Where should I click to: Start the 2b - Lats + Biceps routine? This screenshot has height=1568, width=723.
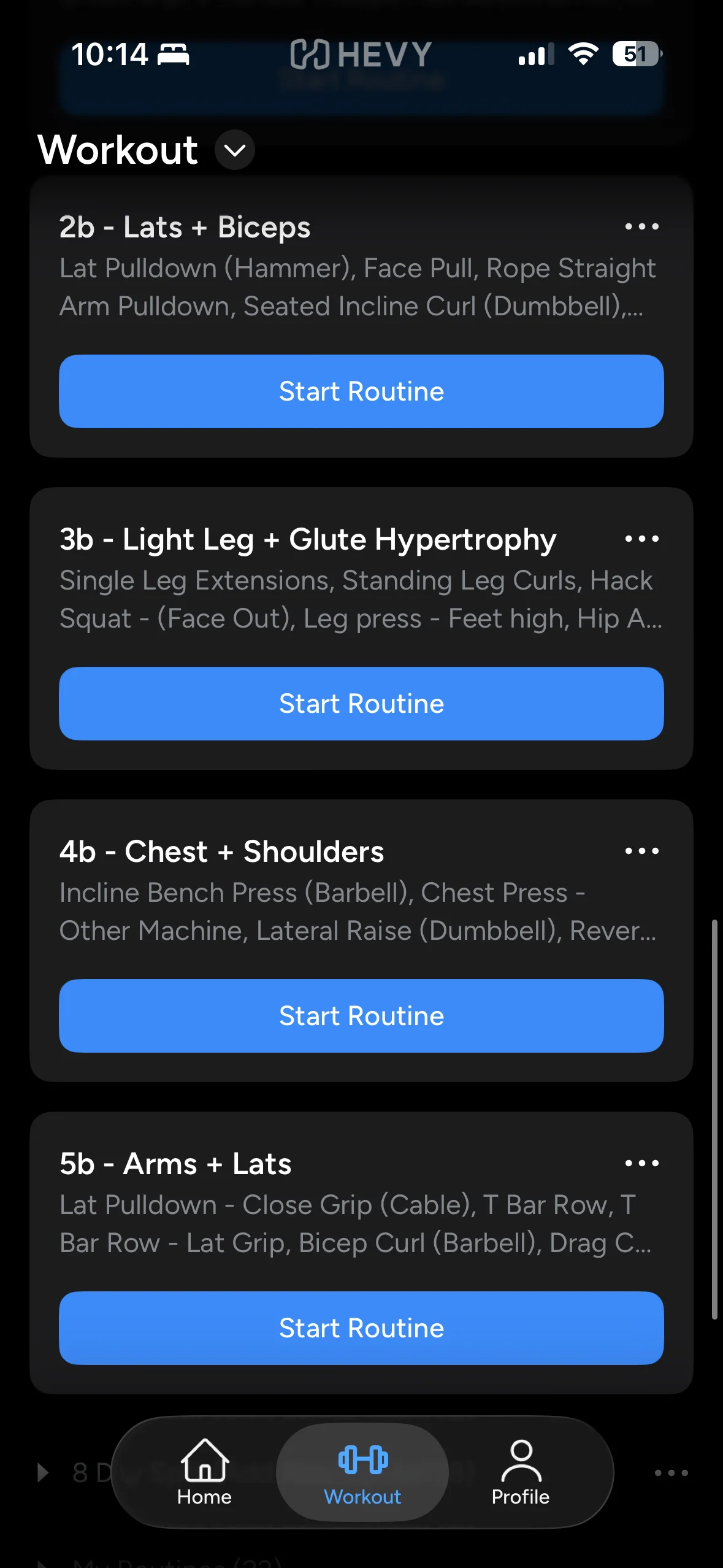click(361, 391)
